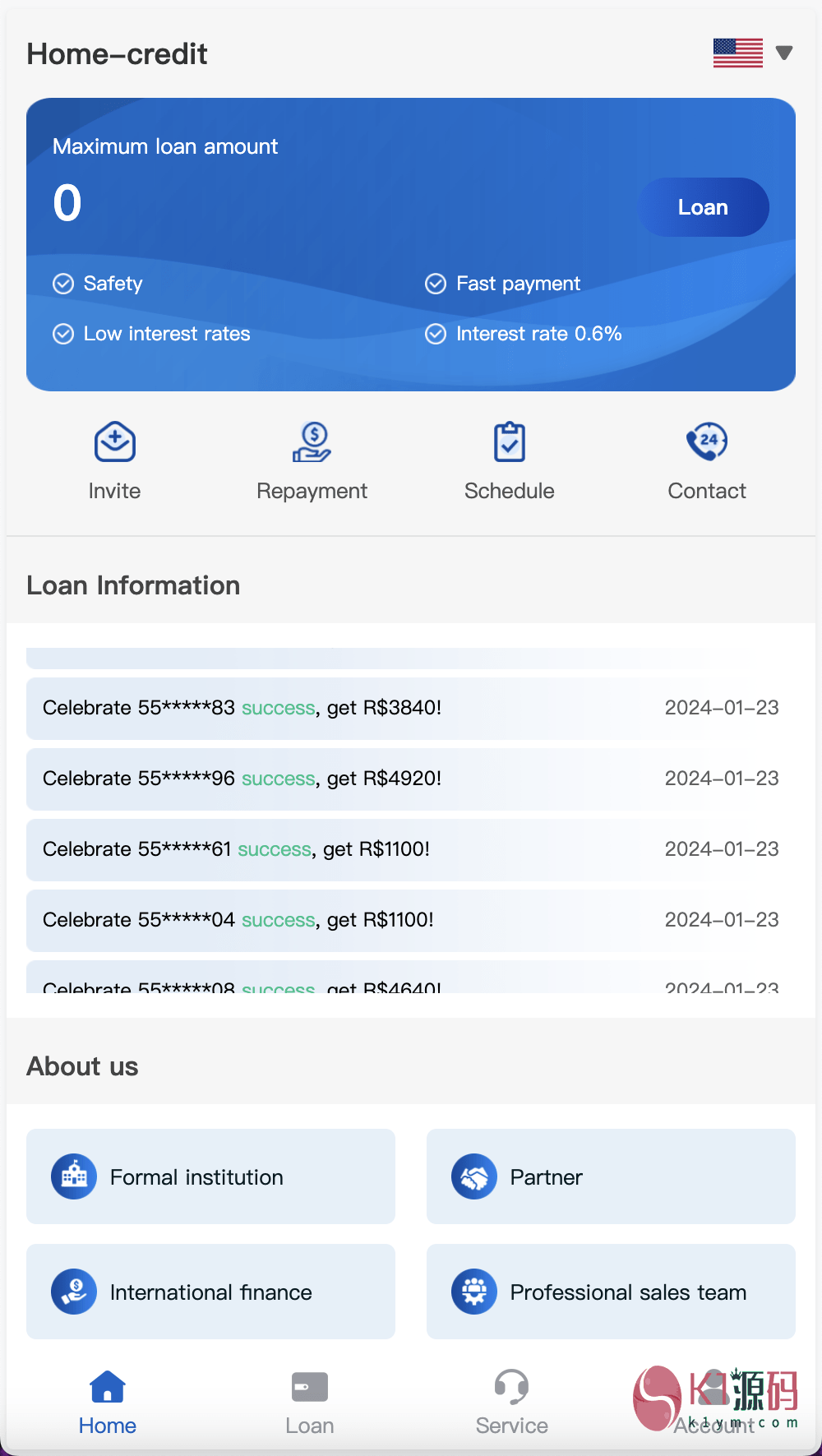Tap the Loan button on the banner
Viewport: 822px width, 1456px height.
pos(703,207)
